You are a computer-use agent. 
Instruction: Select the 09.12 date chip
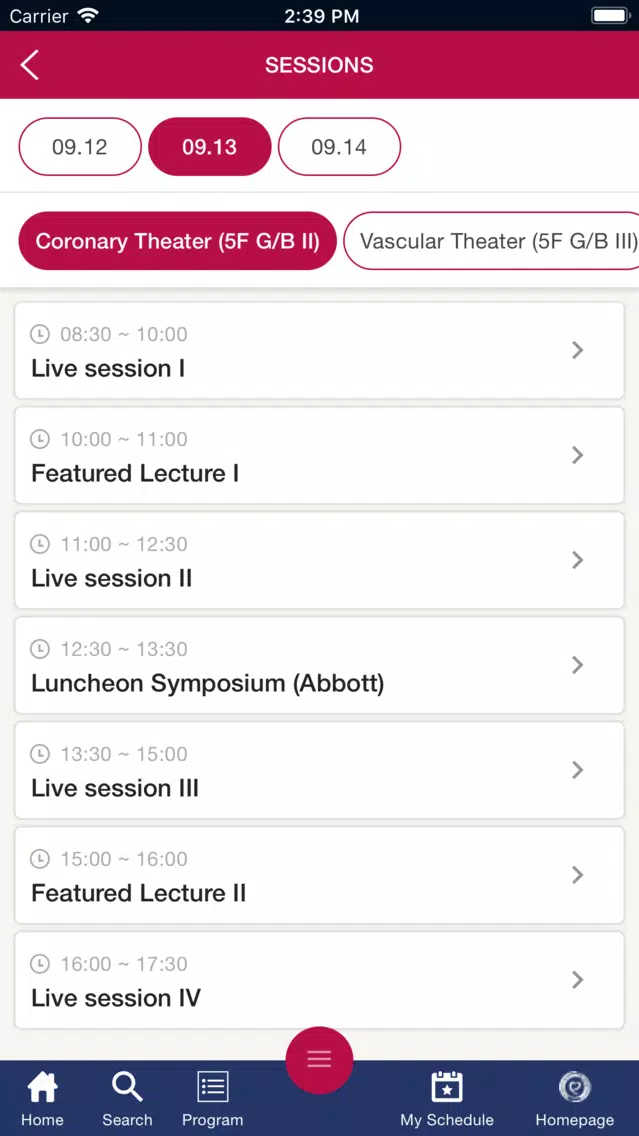(80, 147)
